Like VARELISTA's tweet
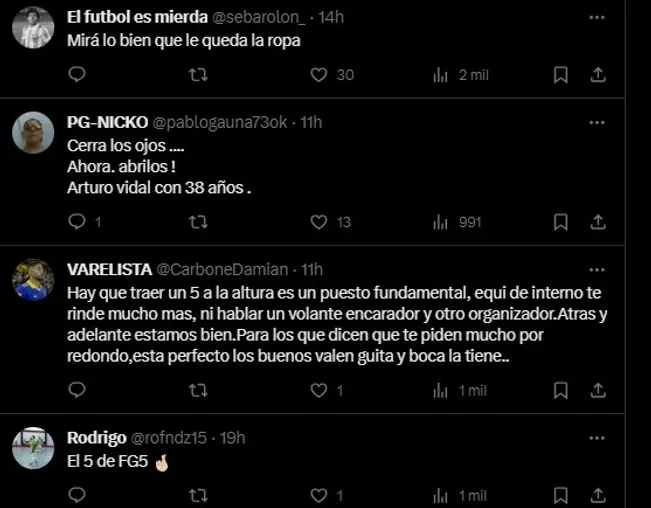Viewport: 651px width, 508px height. click(x=319, y=390)
